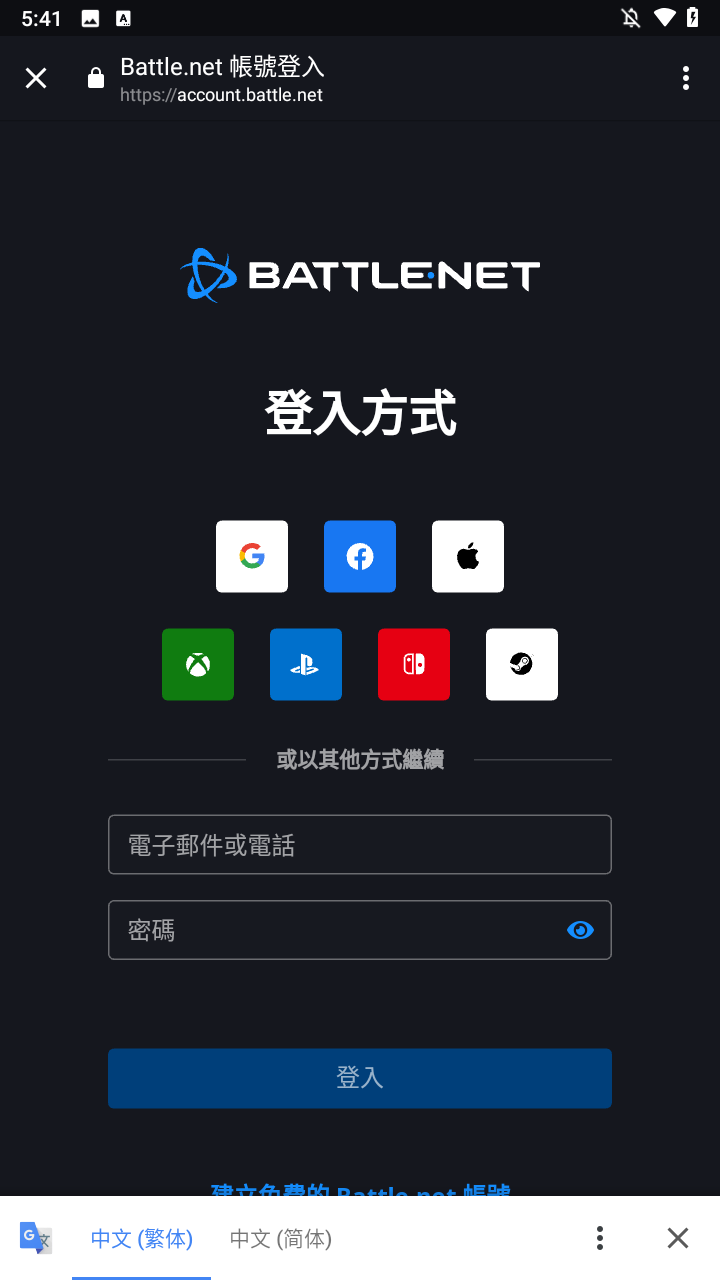Image resolution: width=720 pixels, height=1280 pixels.
Task: Log in using PlayStation account
Action: [x=306, y=664]
